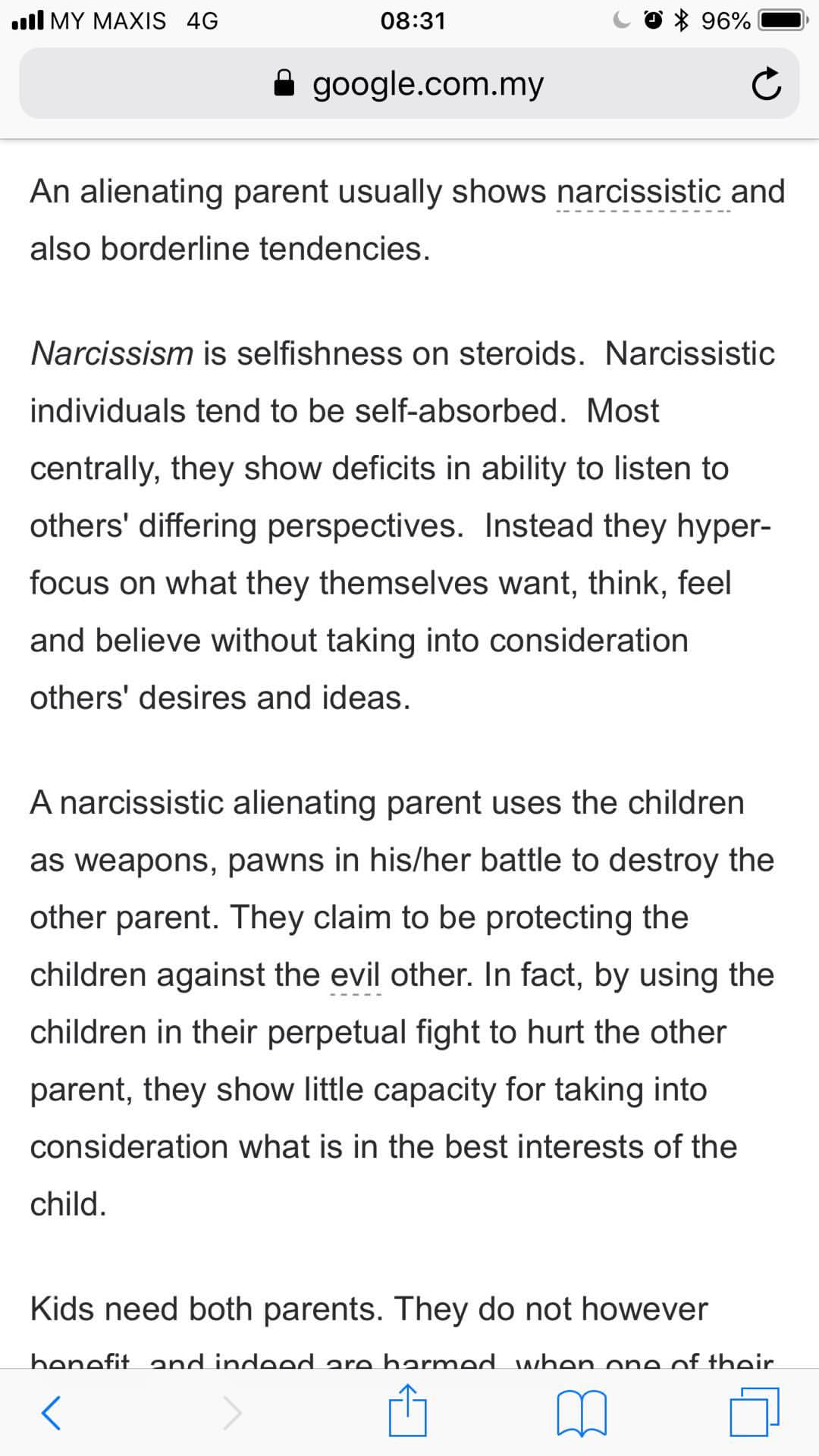This screenshot has width=819, height=1456.
Task: Open the dotted-underlined word narcissistic
Action: point(643,192)
